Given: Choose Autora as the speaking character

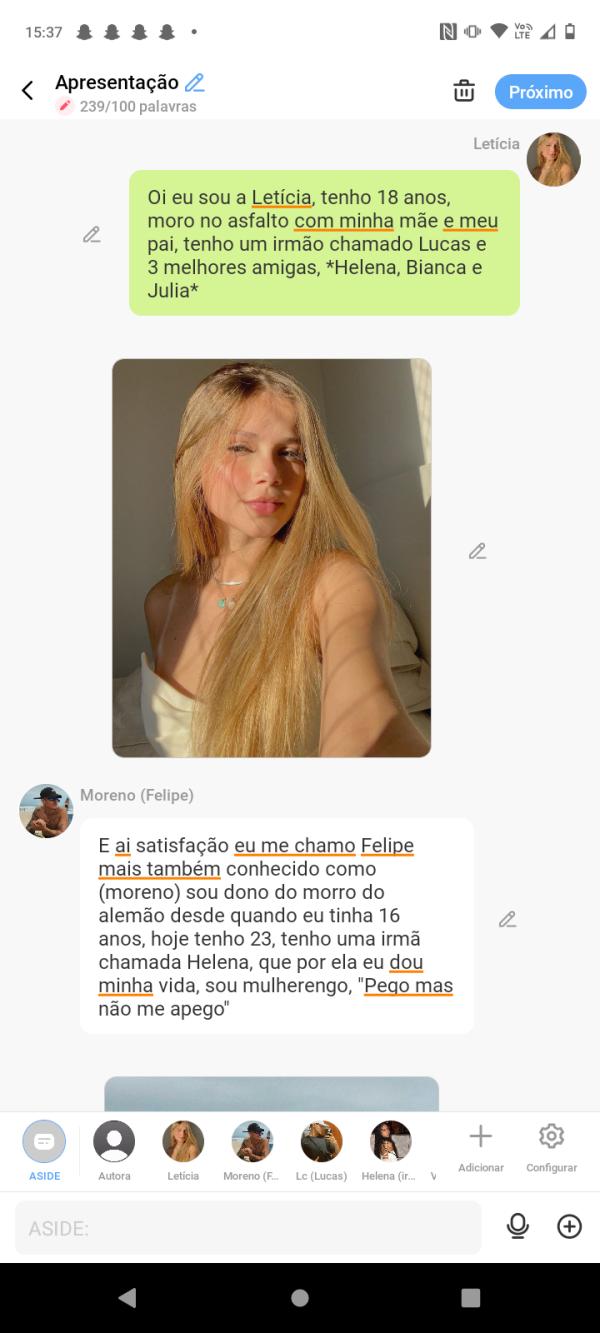Looking at the screenshot, I should [114, 1143].
